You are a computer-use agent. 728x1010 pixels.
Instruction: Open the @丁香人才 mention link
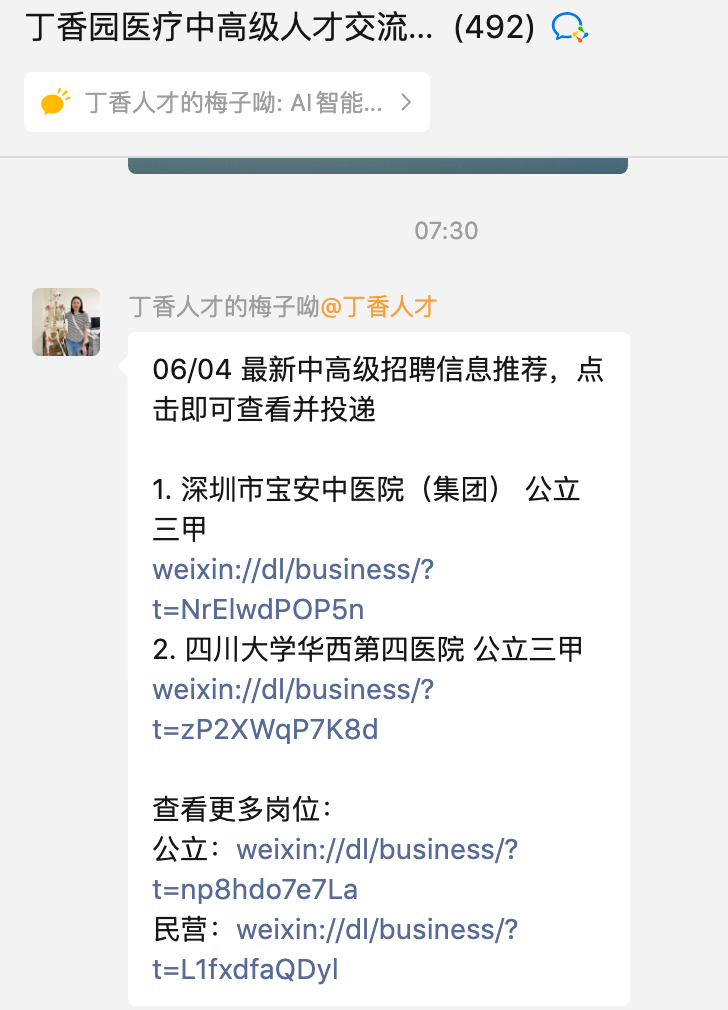(381, 306)
